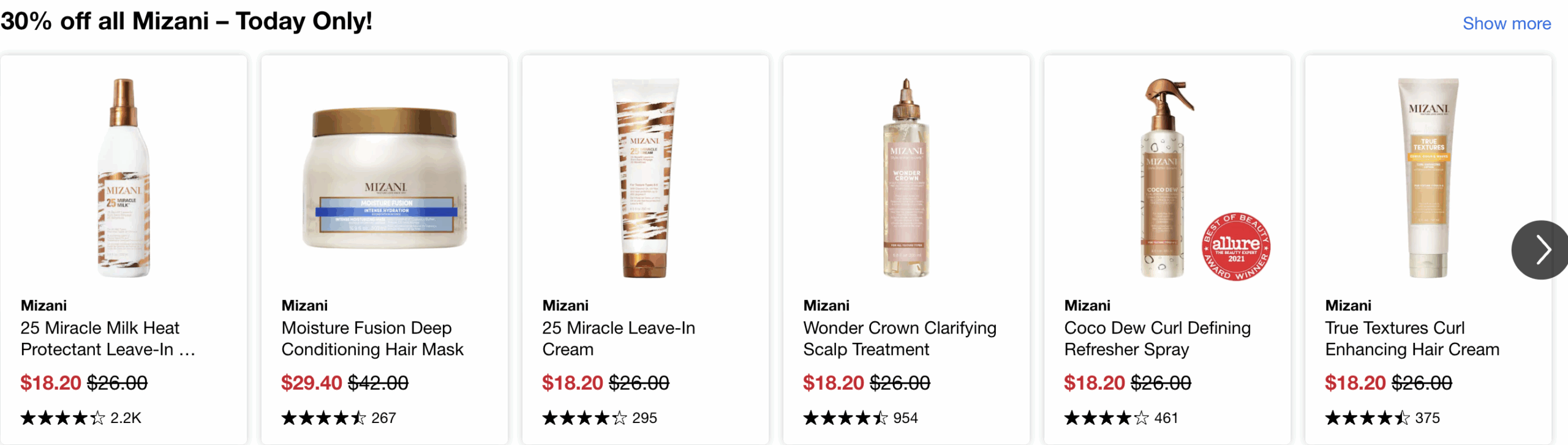Select Wonder Crown Clarifying Scalp Treatment
The width and height of the screenshot is (1568, 445).
(899, 338)
